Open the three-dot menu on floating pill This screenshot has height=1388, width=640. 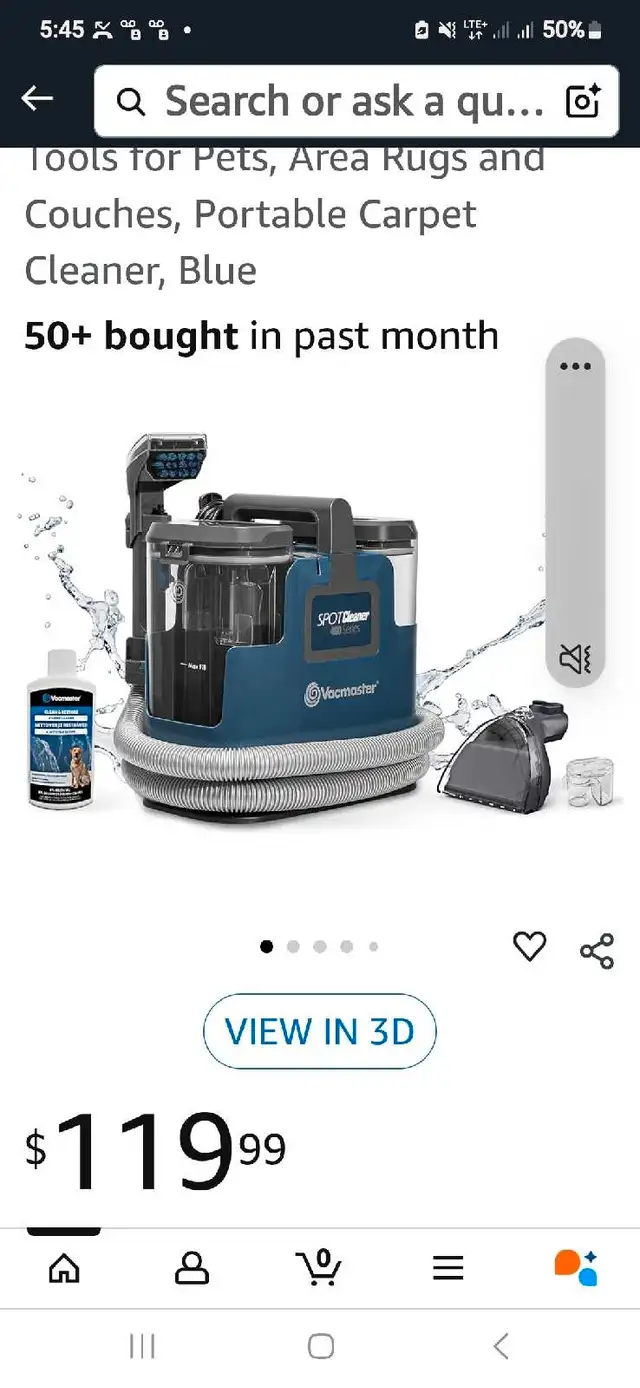click(575, 366)
